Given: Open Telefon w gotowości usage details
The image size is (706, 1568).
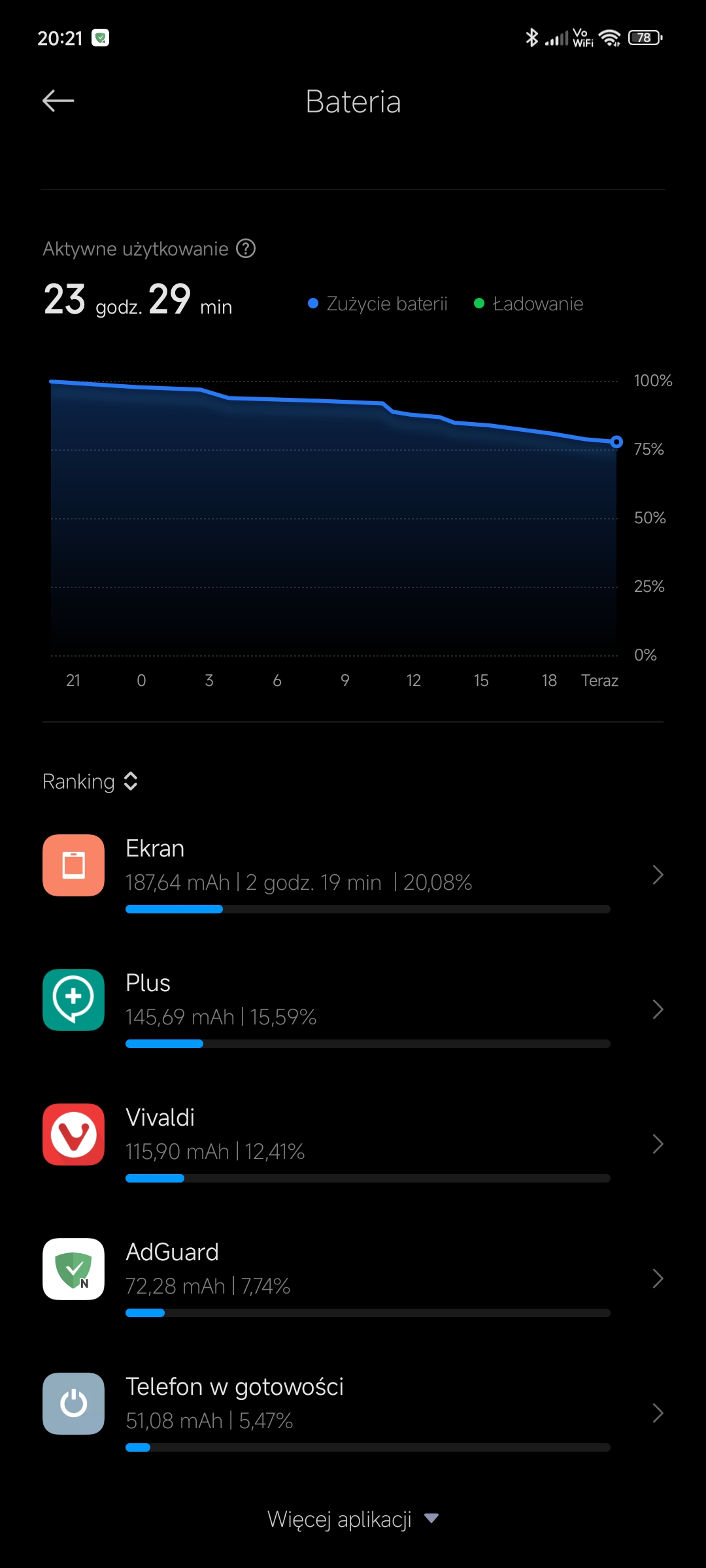Looking at the screenshot, I should (353, 1411).
